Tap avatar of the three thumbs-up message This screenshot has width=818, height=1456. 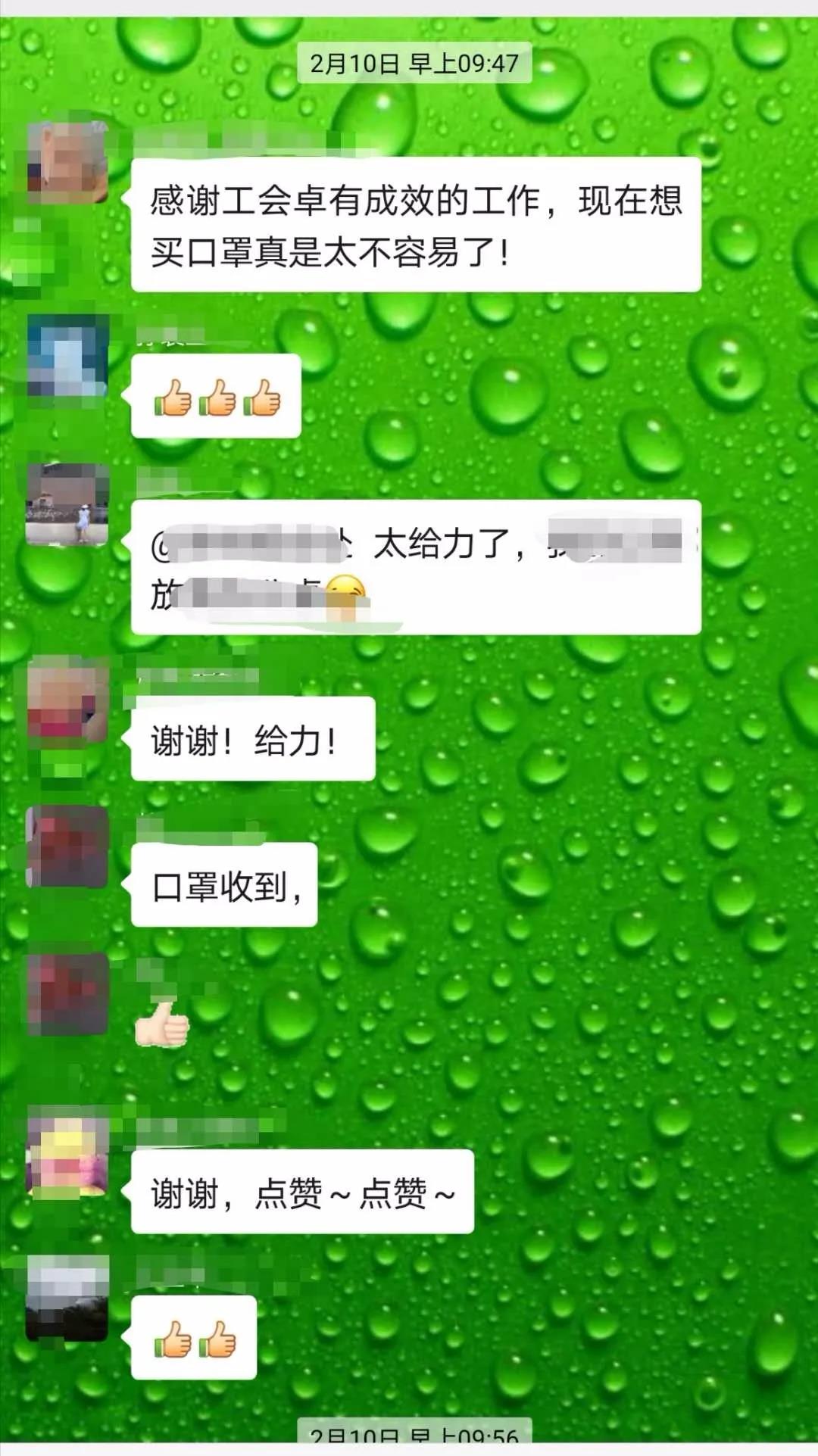pos(67,356)
